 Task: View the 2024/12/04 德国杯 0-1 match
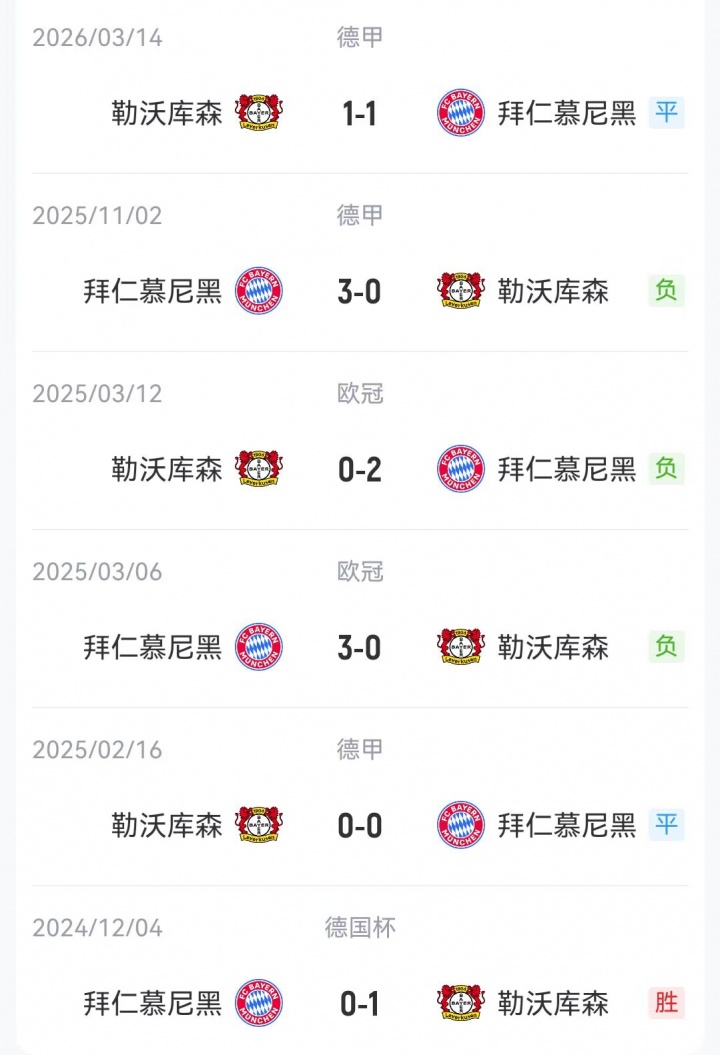[359, 1003]
